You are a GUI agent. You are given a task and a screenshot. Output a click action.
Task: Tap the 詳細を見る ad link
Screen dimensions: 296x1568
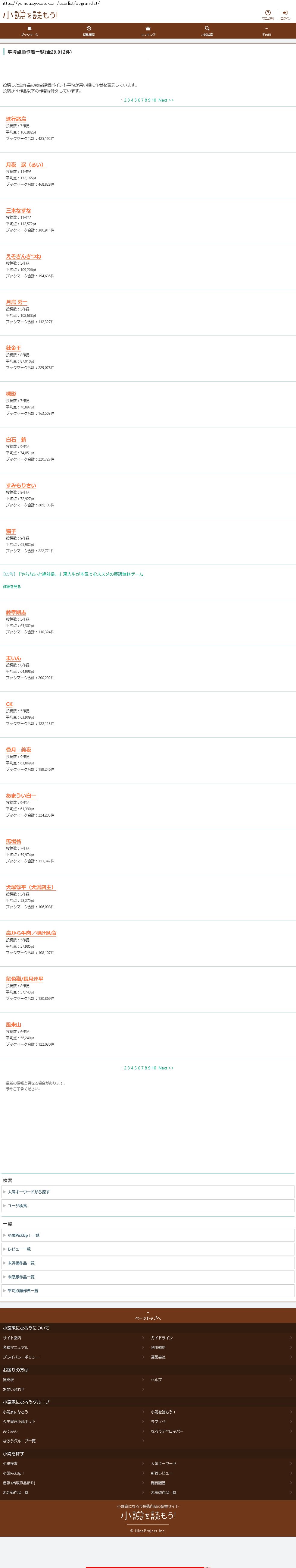tap(12, 587)
